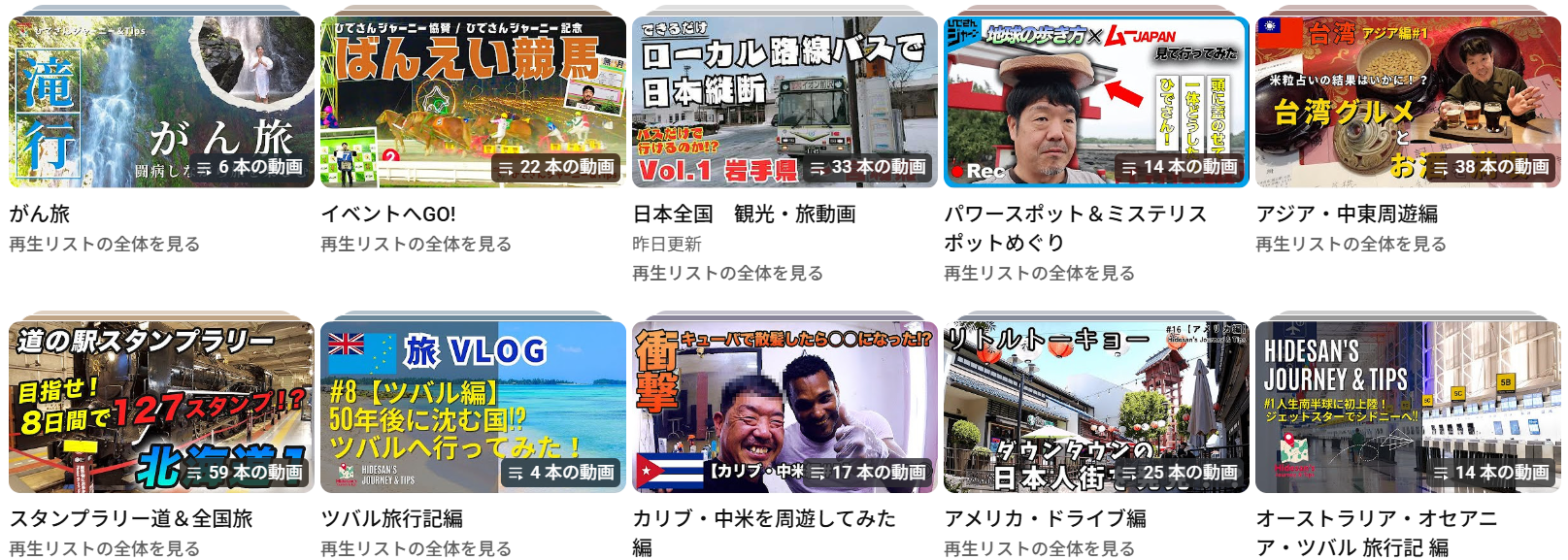
Task: Open the 日本全国 観光・旅動画 playlist thumbnail
Action: (x=784, y=101)
